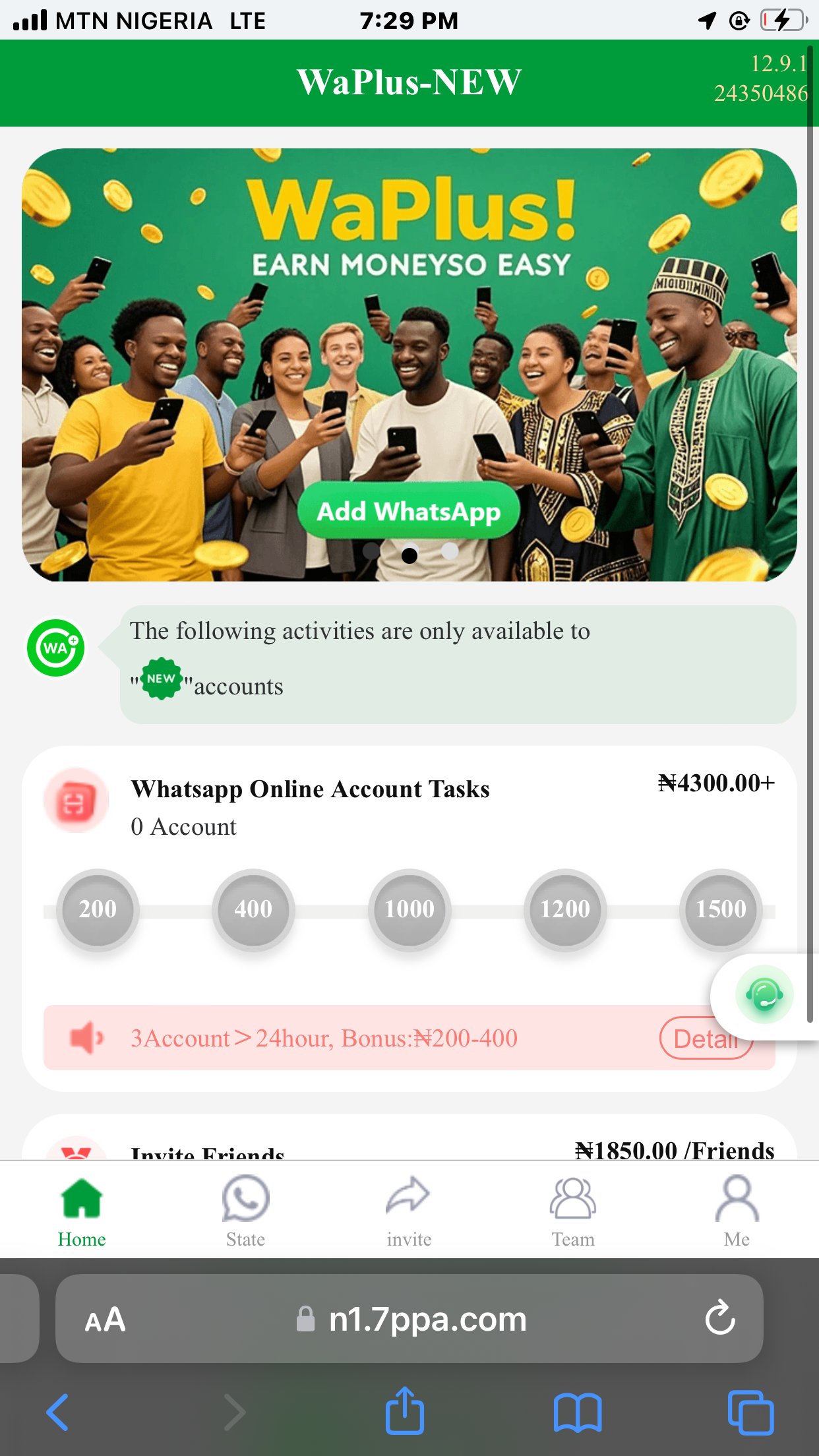This screenshot has height=1456, width=819.
Task: Reload the page in Safari
Action: (719, 1318)
